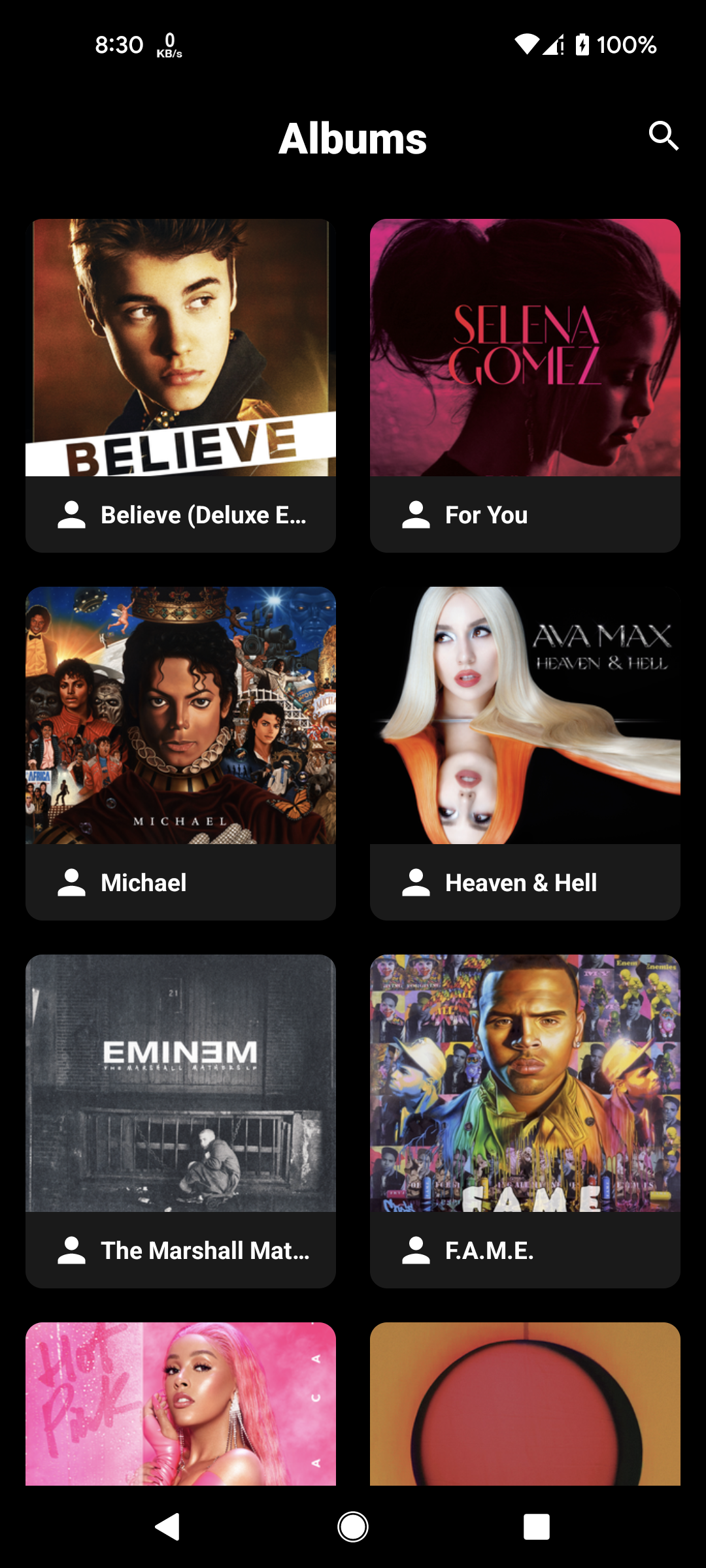The height and width of the screenshot is (1568, 706).
Task: Tap the circular home button
Action: [353, 1527]
